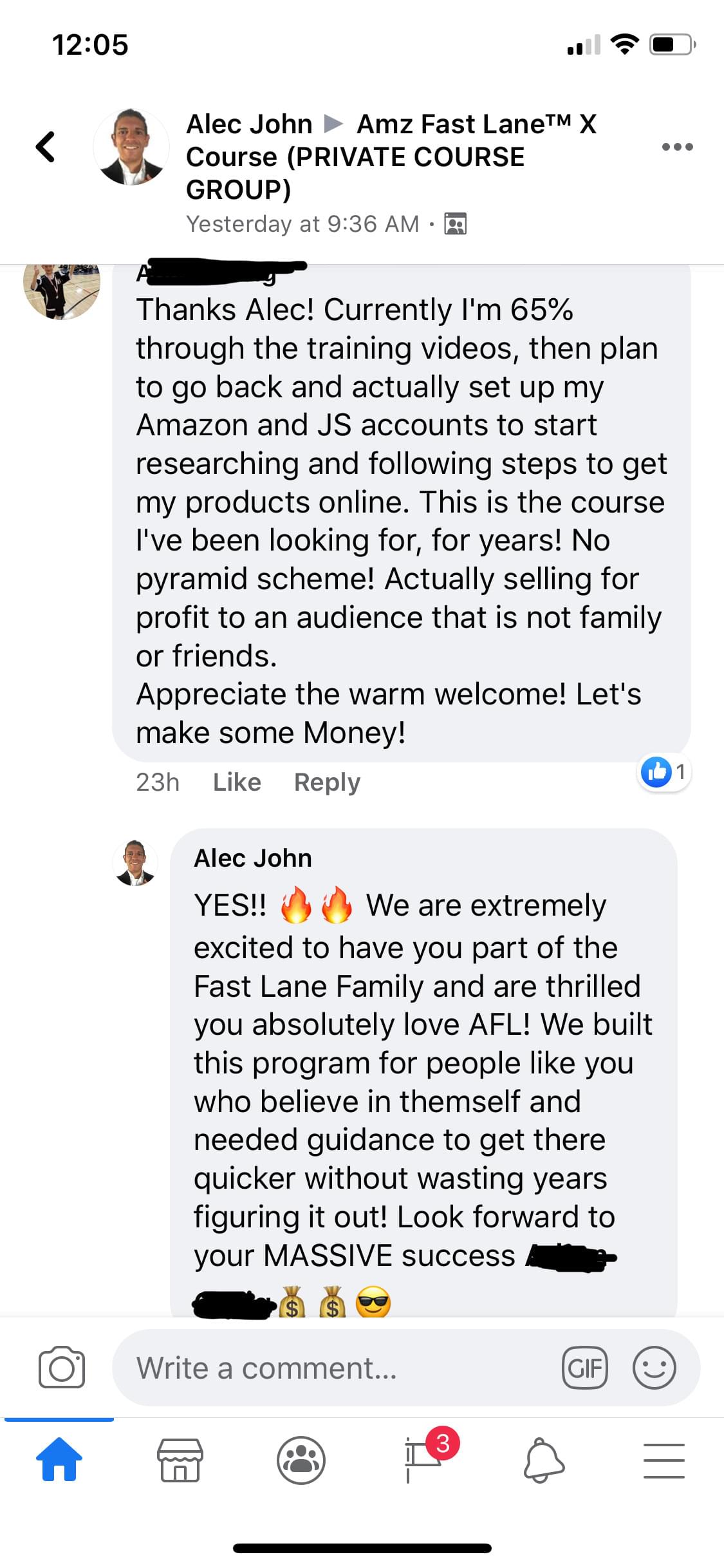Reply to the 23h ago comment
The width and height of the screenshot is (724, 1568).
pos(327,782)
